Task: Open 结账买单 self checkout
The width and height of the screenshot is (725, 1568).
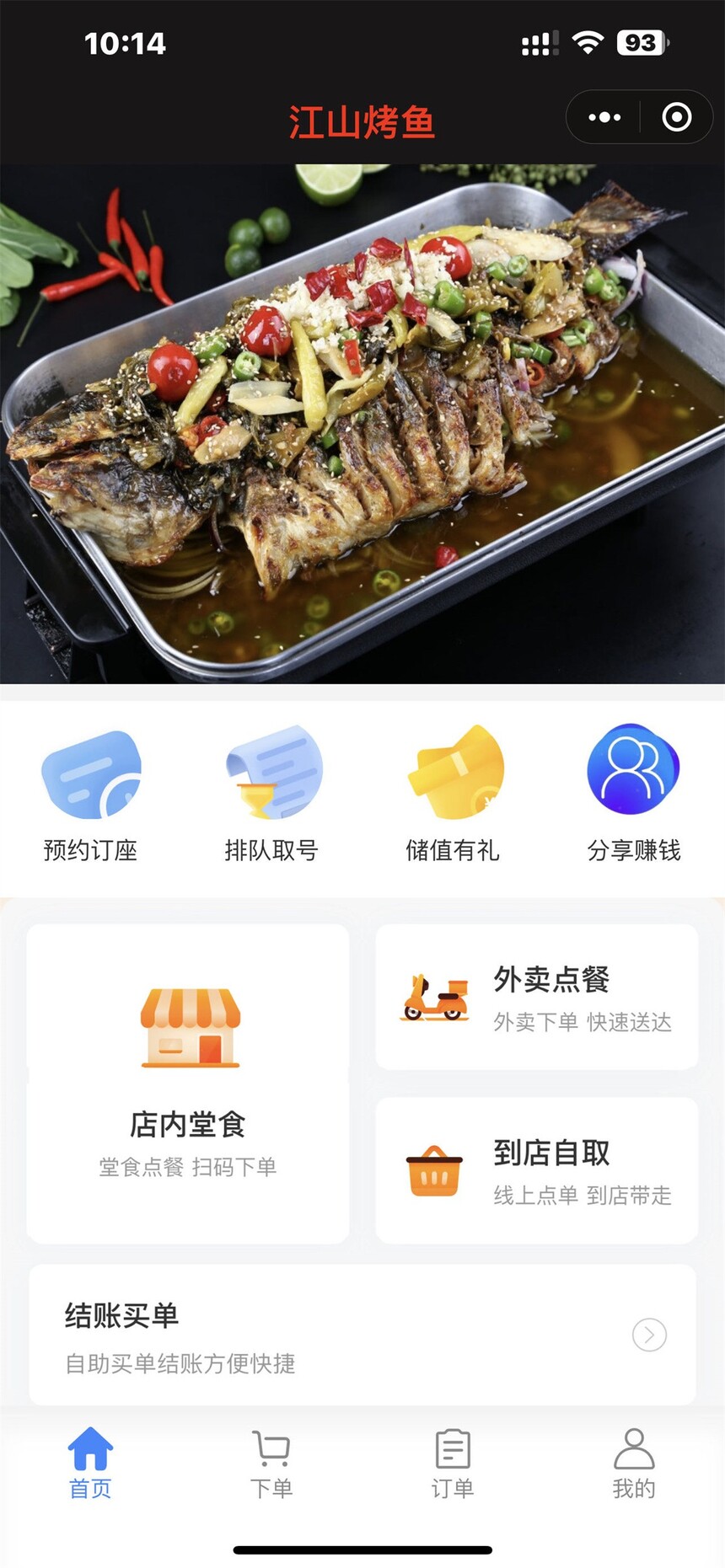Action: point(362,1335)
